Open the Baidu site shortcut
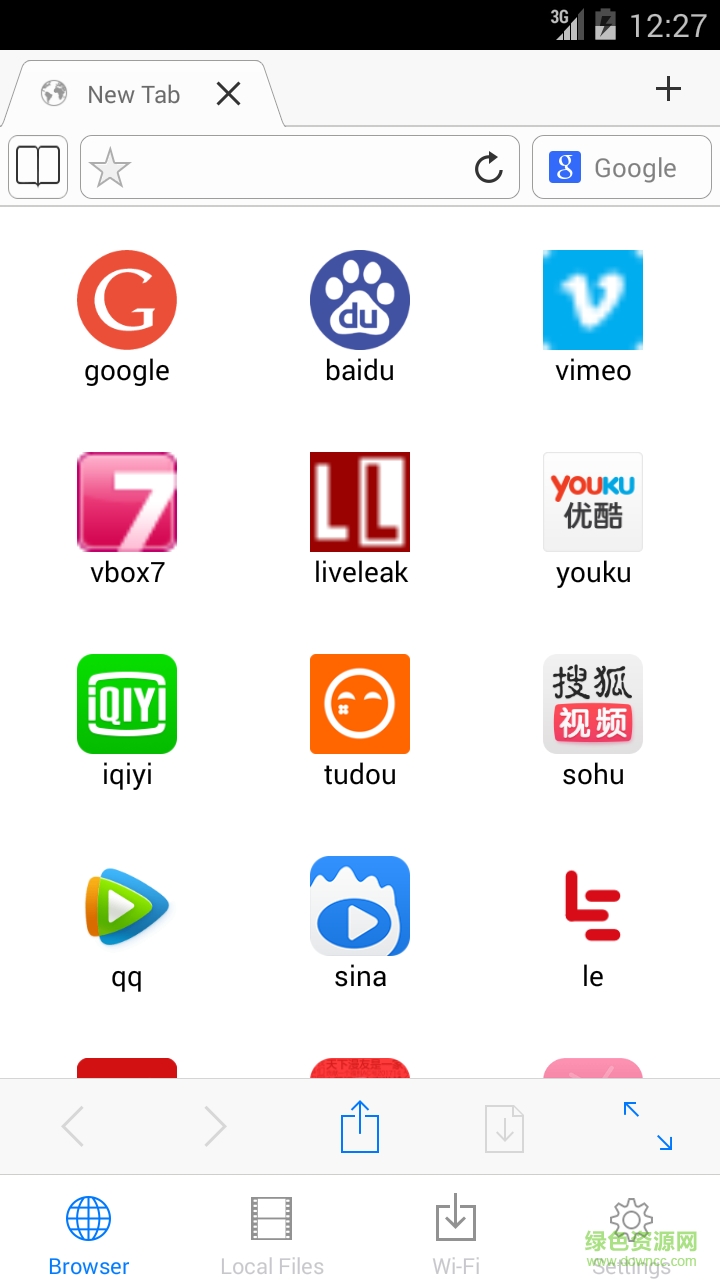Screen dimensions: 720x1280 click(360, 300)
